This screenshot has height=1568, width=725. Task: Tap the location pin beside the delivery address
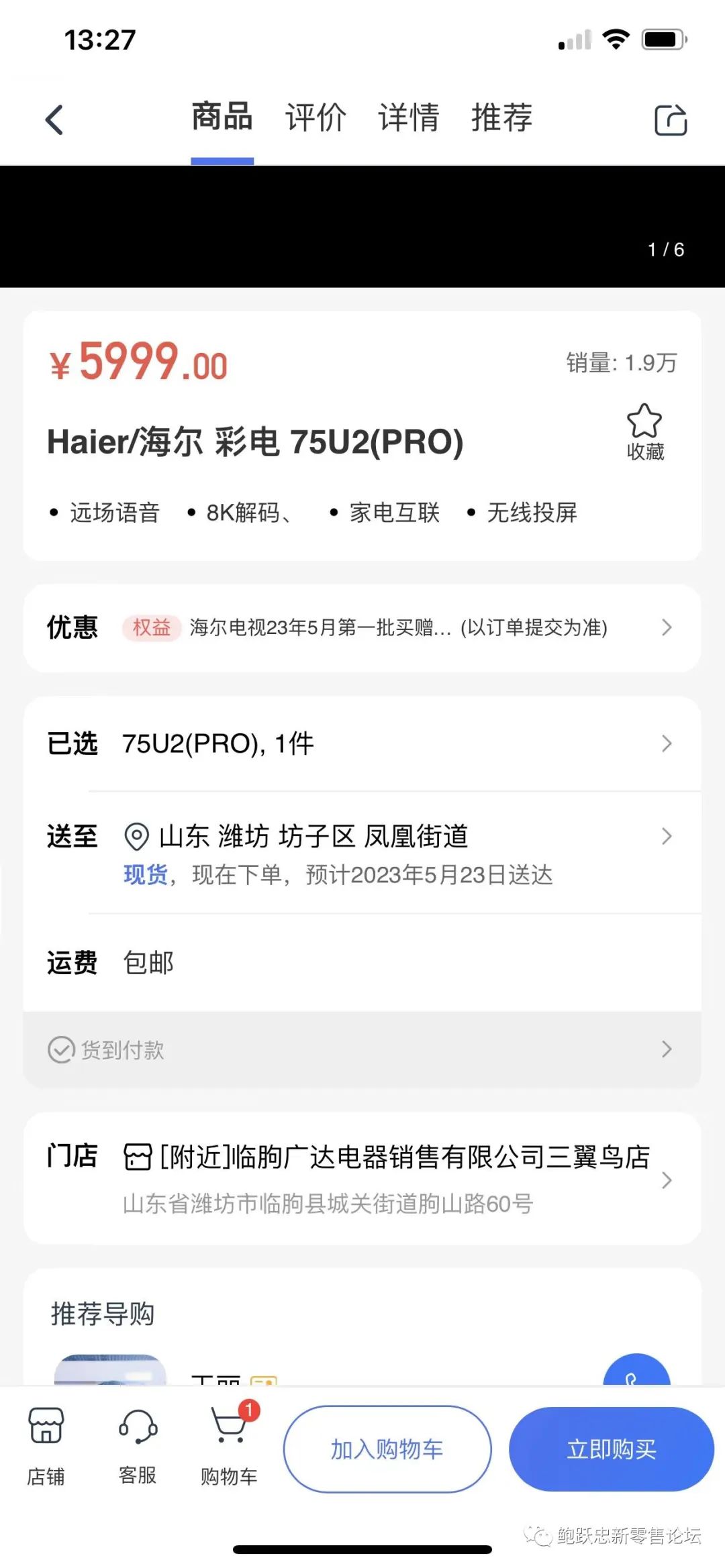tap(136, 835)
